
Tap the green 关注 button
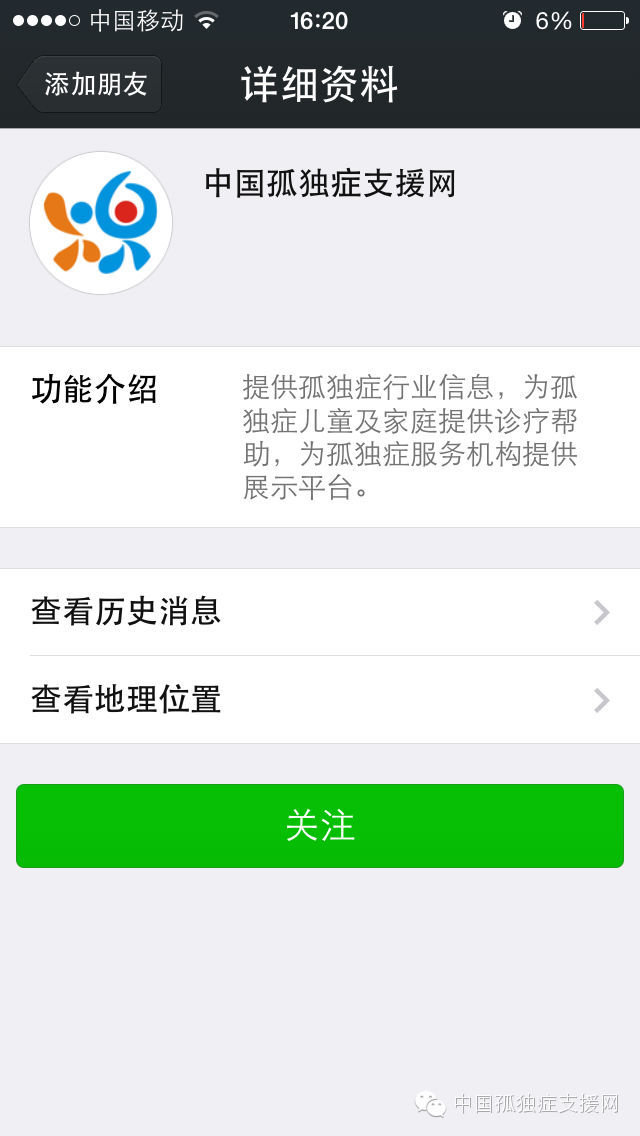320,826
